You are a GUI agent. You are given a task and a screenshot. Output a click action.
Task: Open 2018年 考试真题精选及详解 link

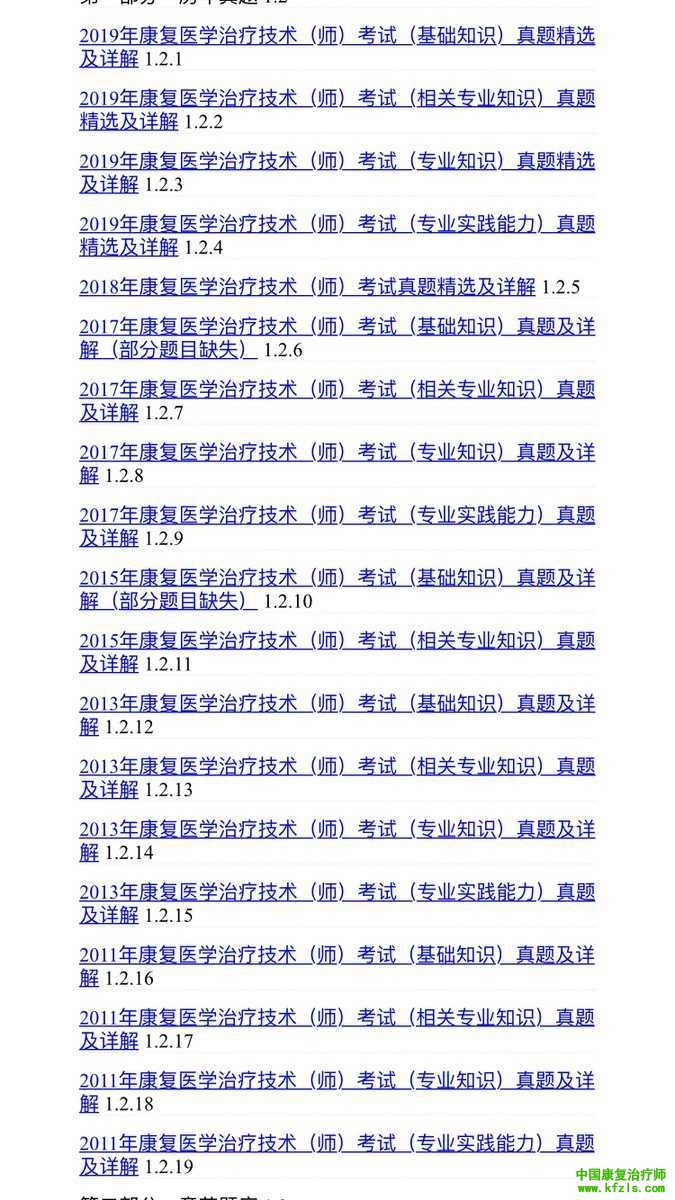[x=307, y=287]
